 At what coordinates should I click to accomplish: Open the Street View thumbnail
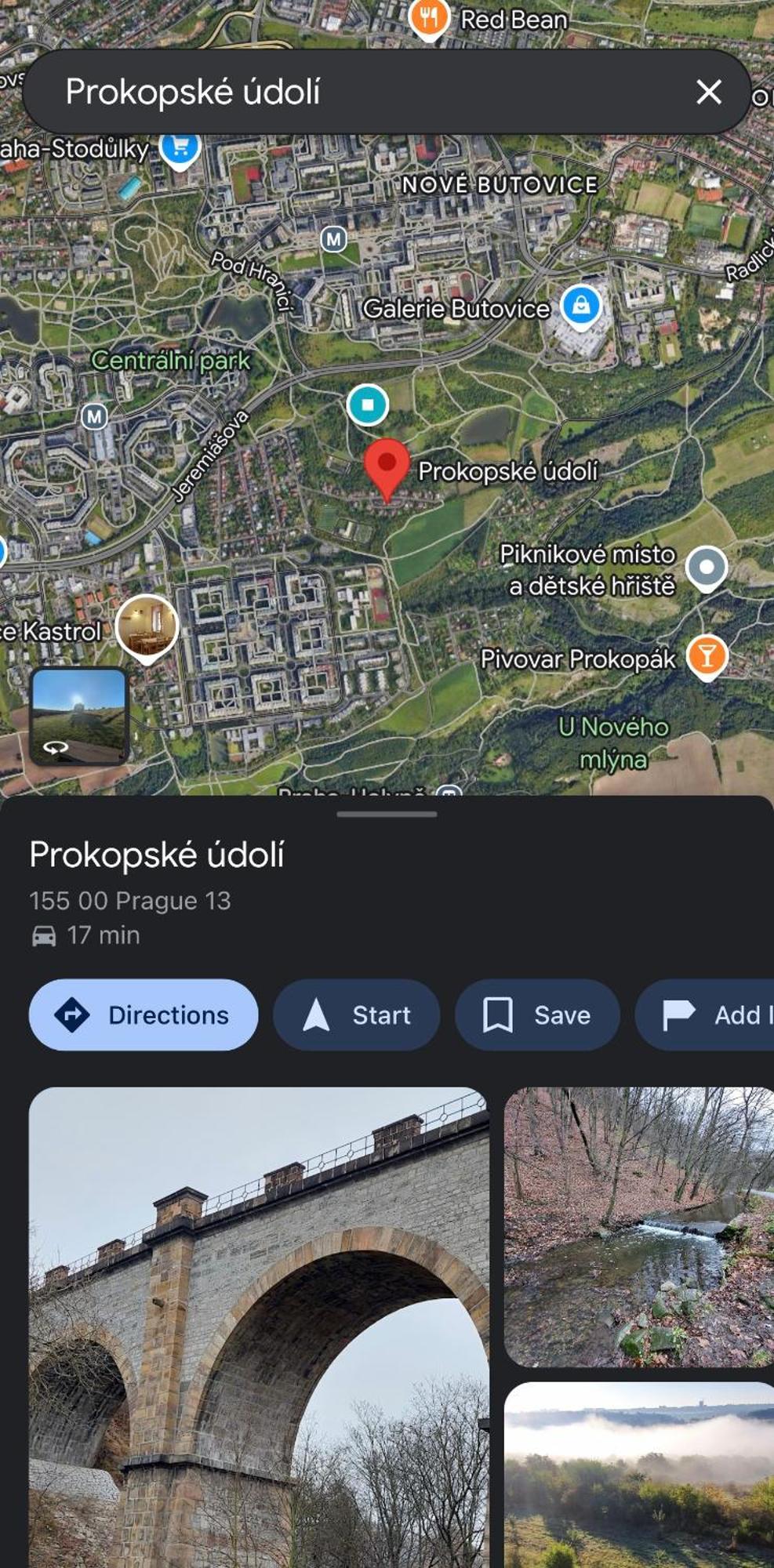pos(78,715)
